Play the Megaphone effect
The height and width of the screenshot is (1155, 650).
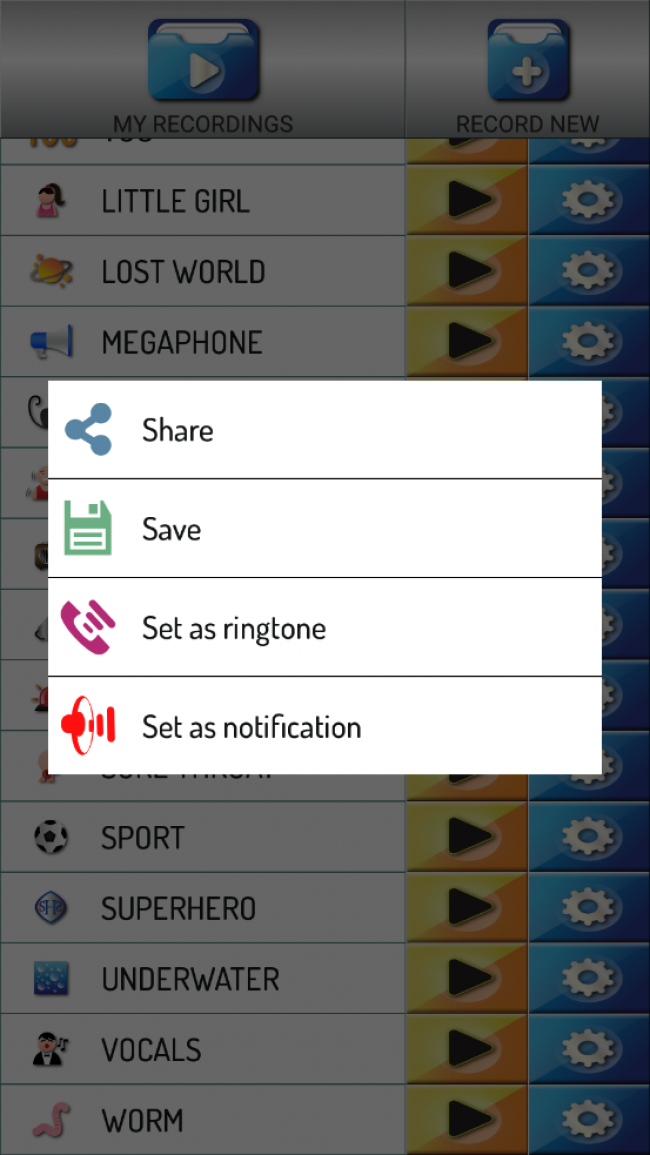click(x=467, y=342)
